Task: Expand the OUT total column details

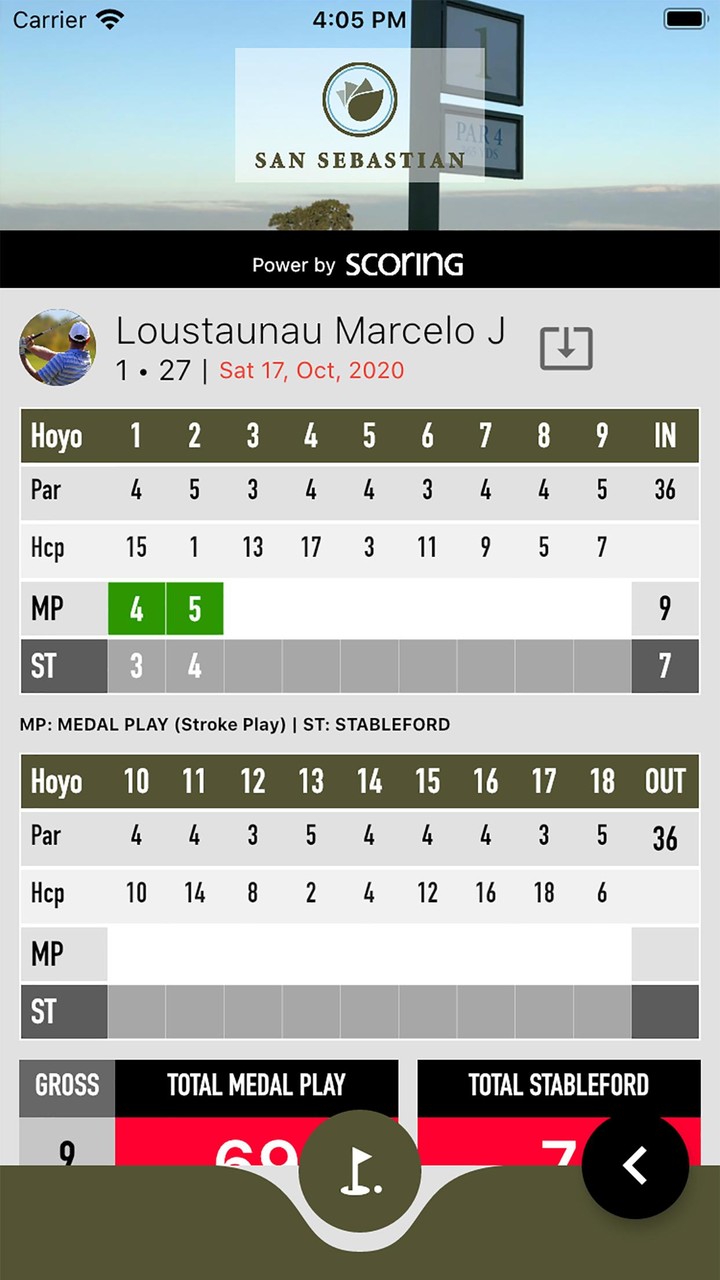Action: (x=664, y=782)
